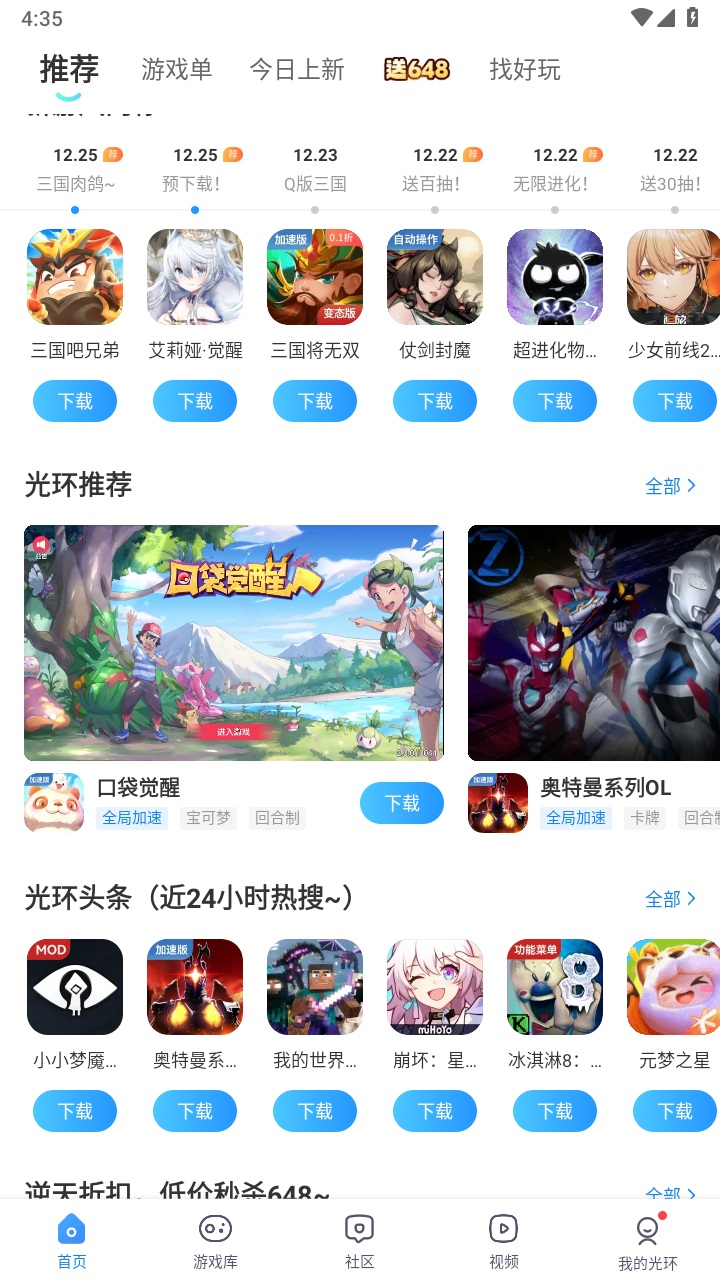The width and height of the screenshot is (720, 1280).
Task: Open the 奥特曼系列OL banner card
Action: coord(594,642)
